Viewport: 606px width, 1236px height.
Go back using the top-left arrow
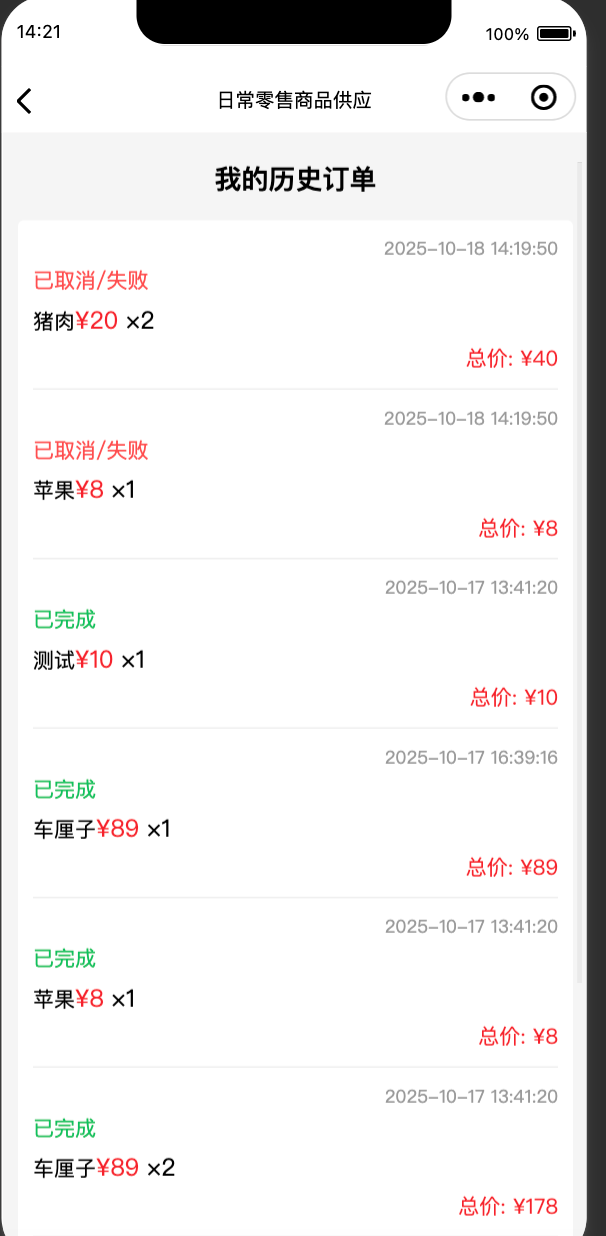tap(25, 100)
